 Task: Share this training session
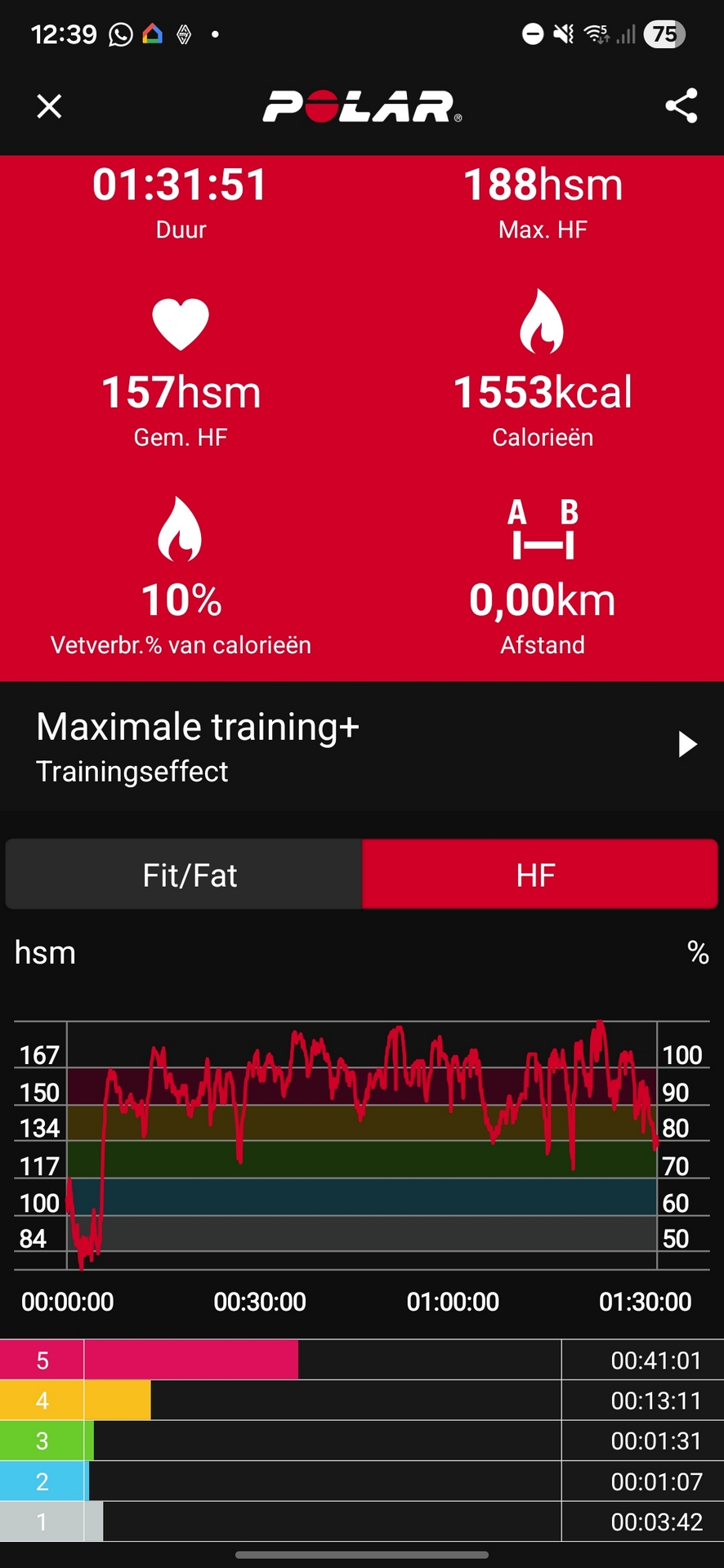(x=681, y=106)
